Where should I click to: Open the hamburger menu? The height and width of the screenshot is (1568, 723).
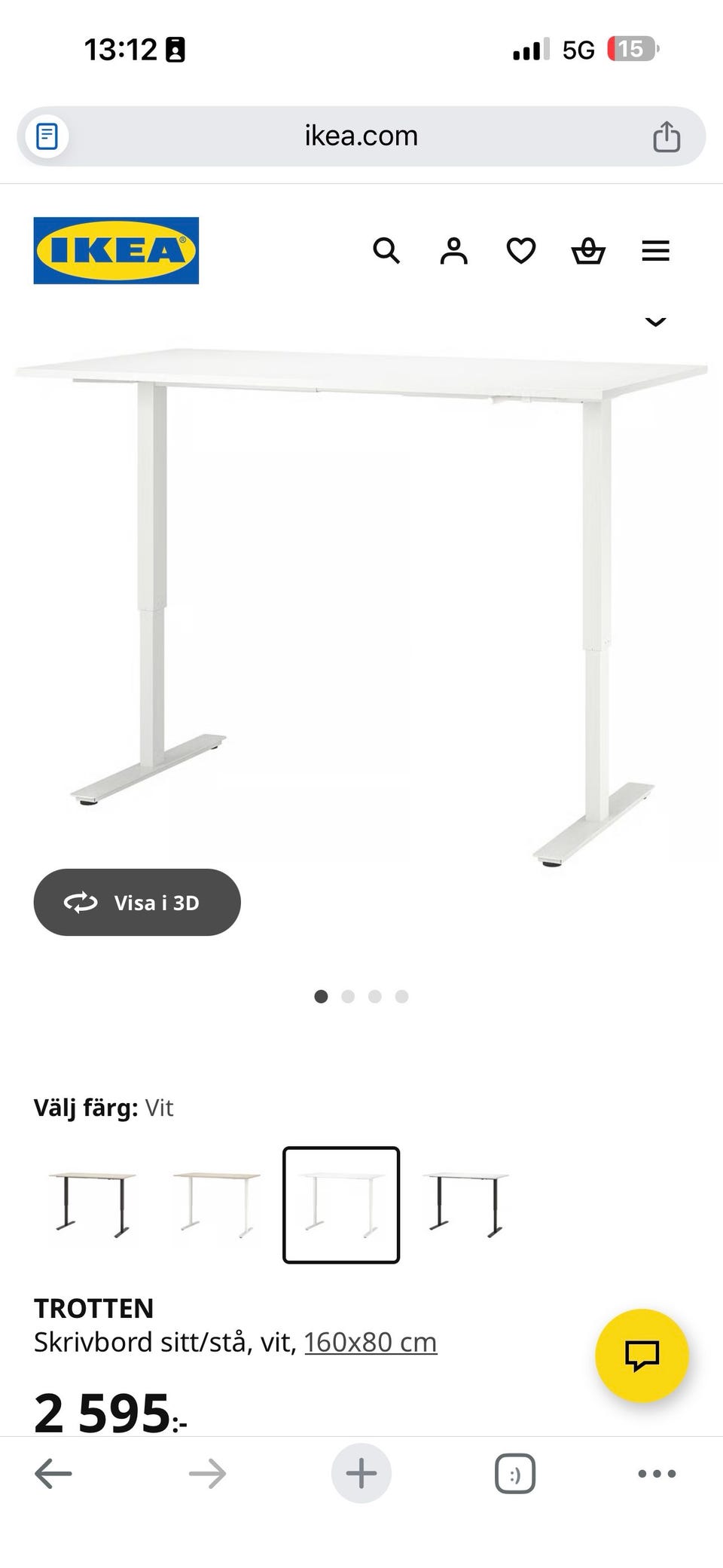click(x=655, y=251)
